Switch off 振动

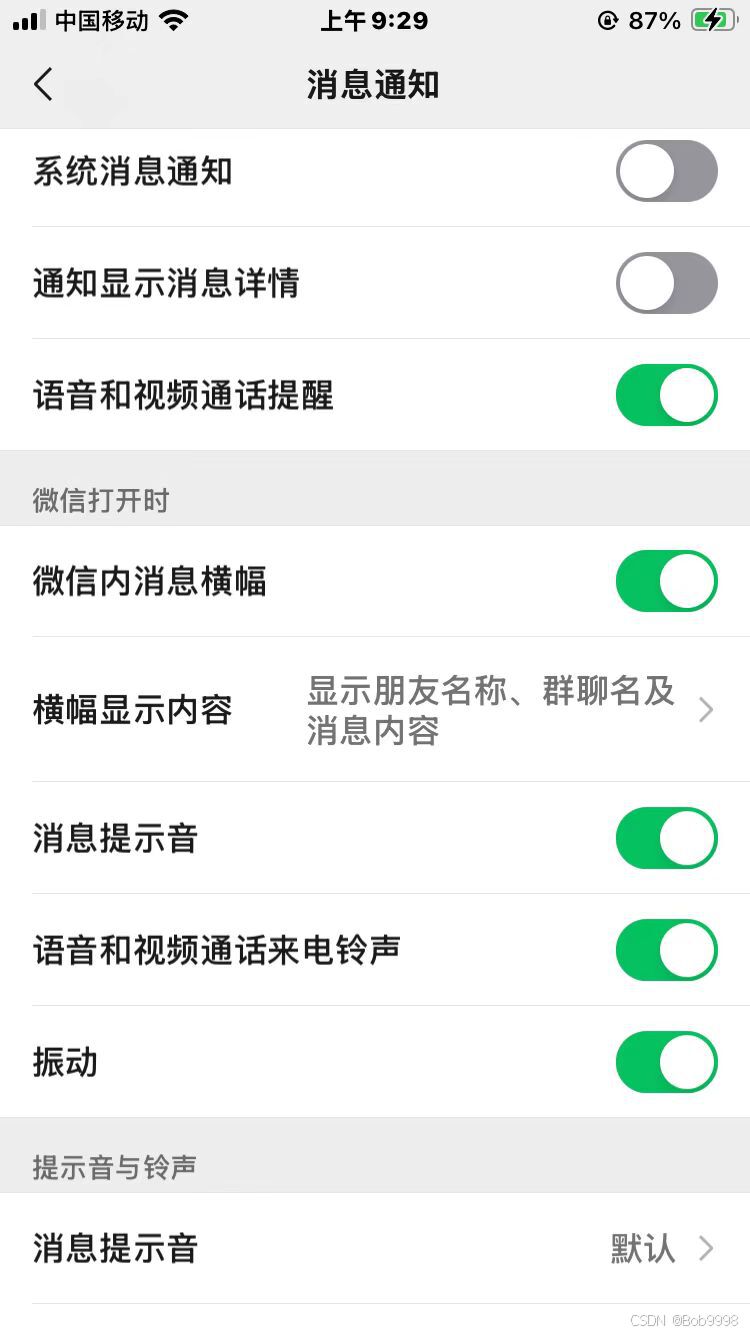(666, 1062)
